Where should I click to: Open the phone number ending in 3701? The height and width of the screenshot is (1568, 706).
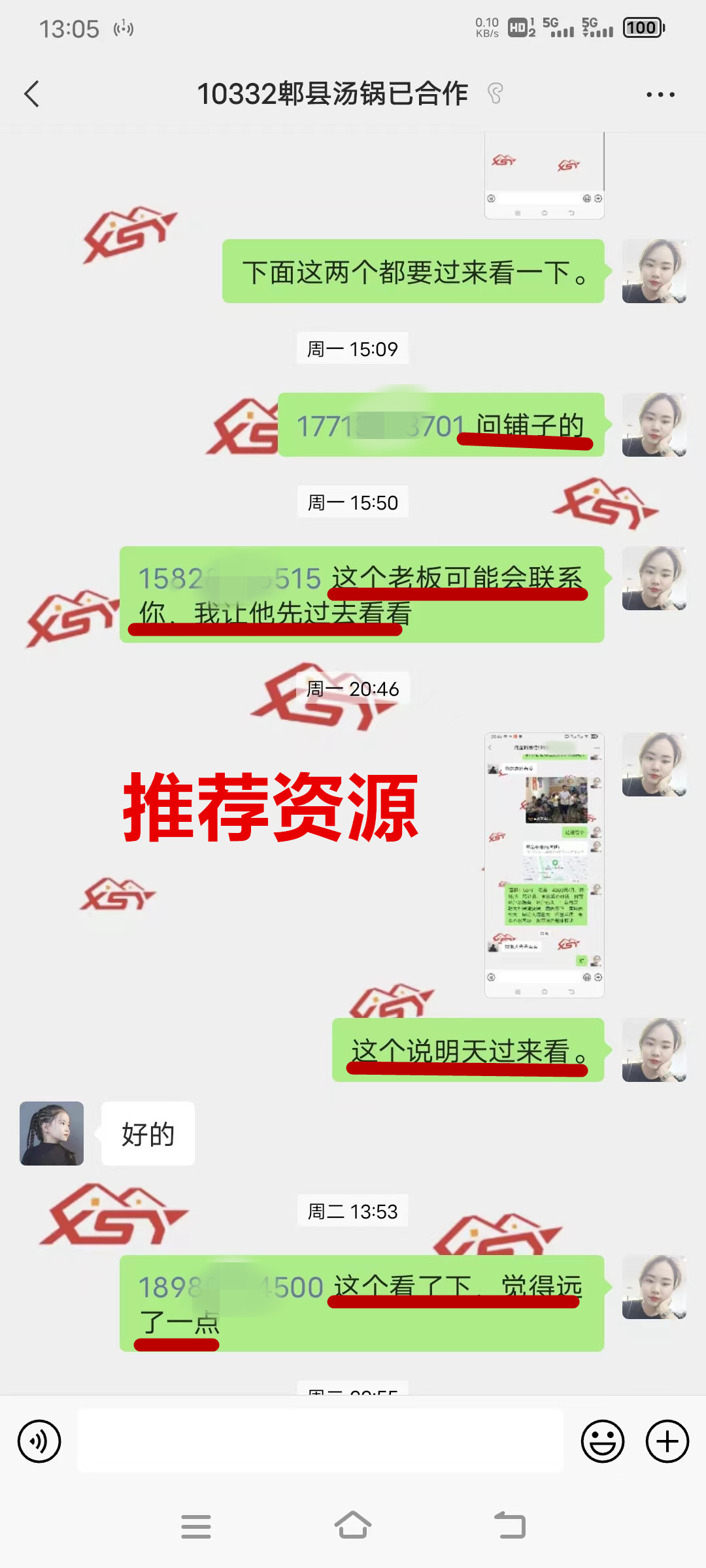(379, 426)
